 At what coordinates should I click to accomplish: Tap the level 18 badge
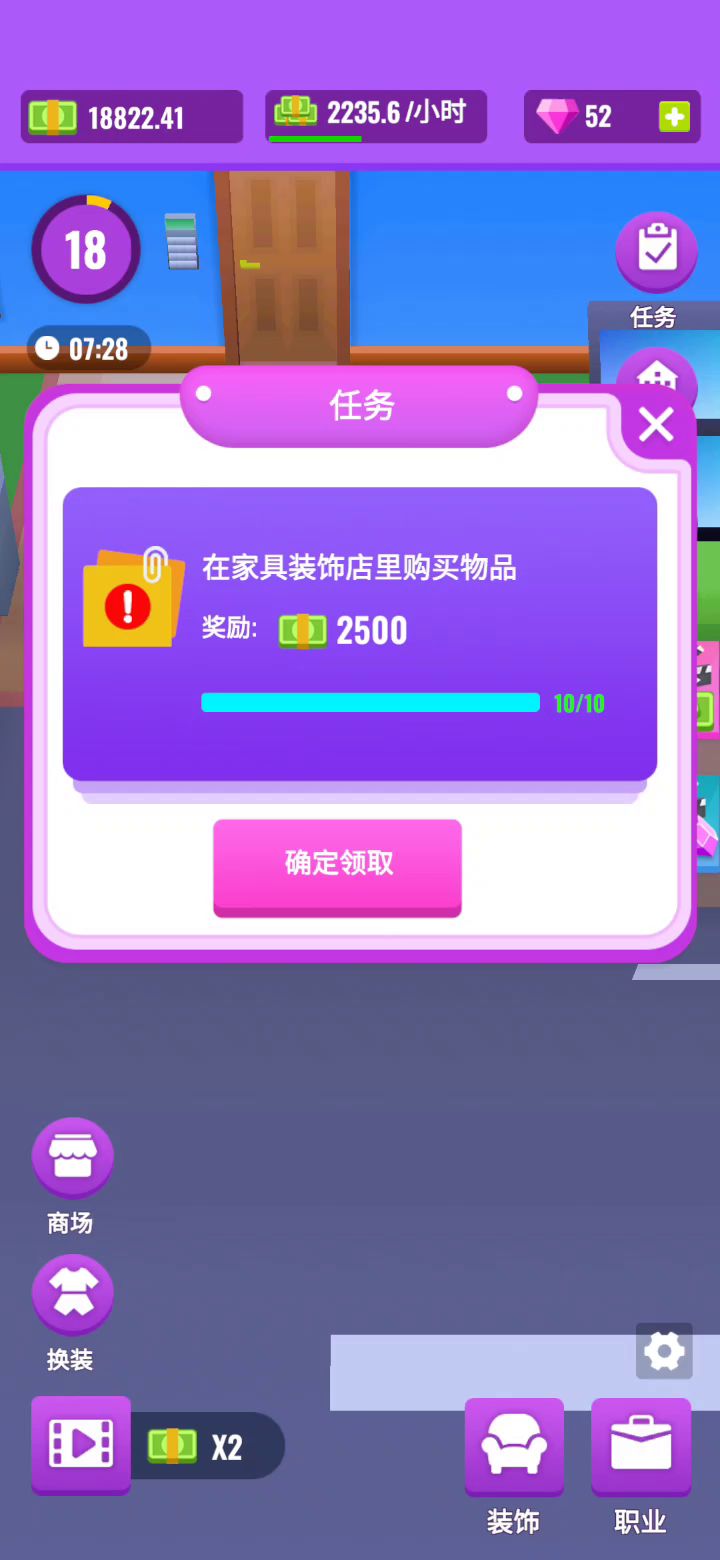tap(86, 250)
